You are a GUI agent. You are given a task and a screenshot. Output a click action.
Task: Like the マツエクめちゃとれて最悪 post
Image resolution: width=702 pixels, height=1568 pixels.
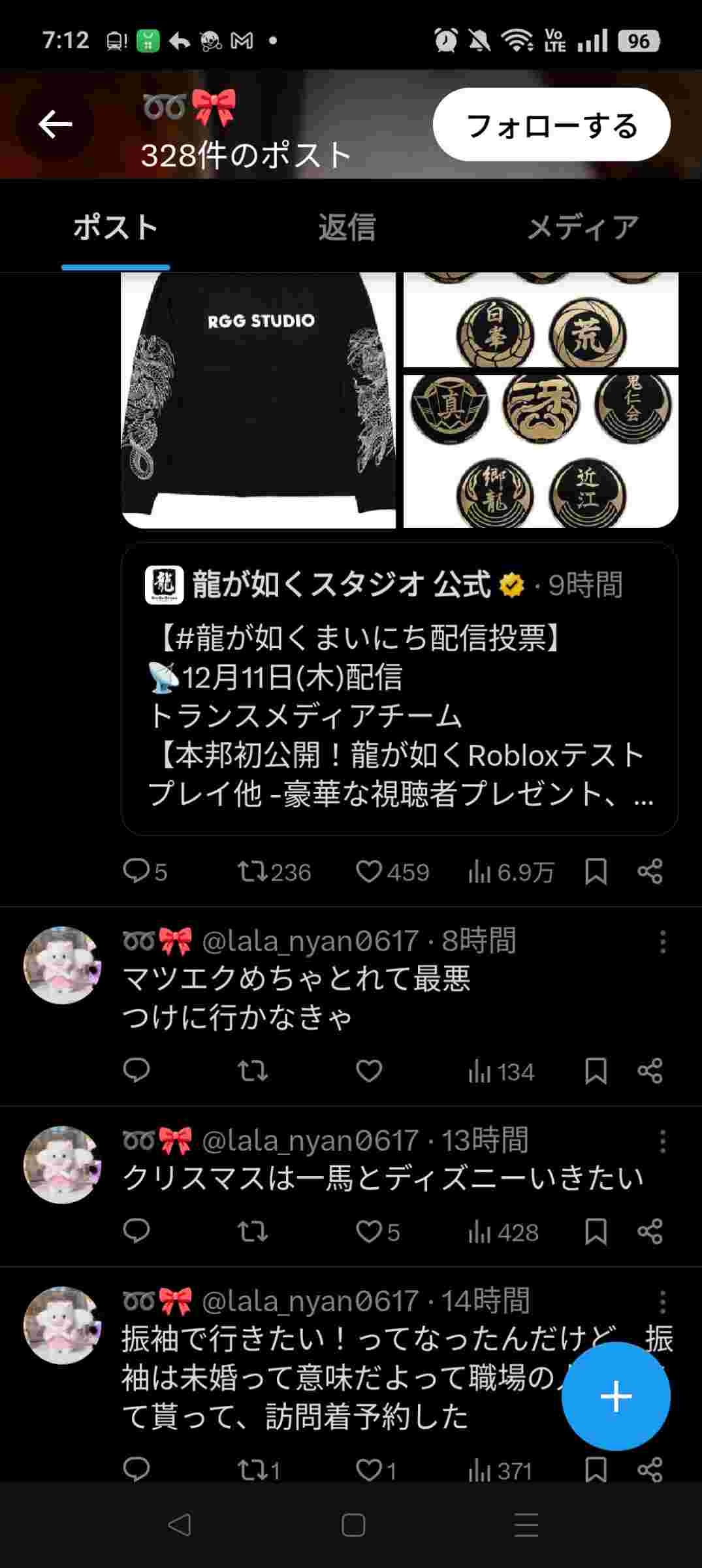pyautogui.click(x=369, y=1071)
